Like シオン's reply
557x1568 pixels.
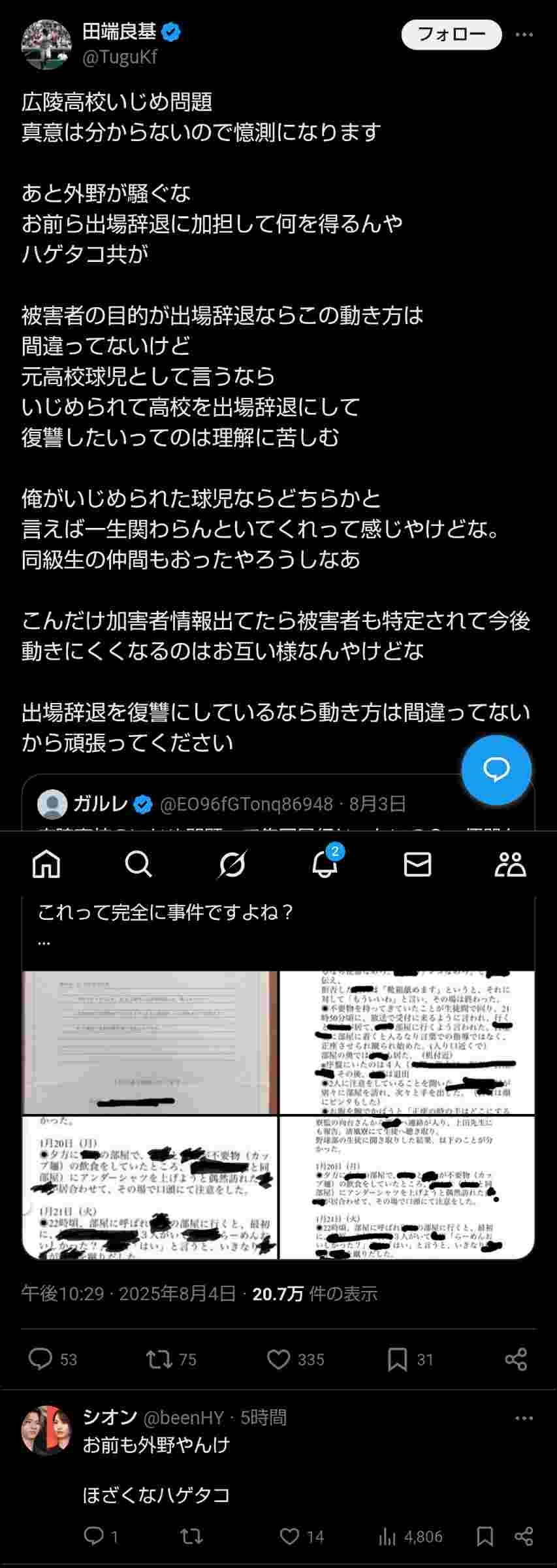pyautogui.click(x=289, y=1537)
